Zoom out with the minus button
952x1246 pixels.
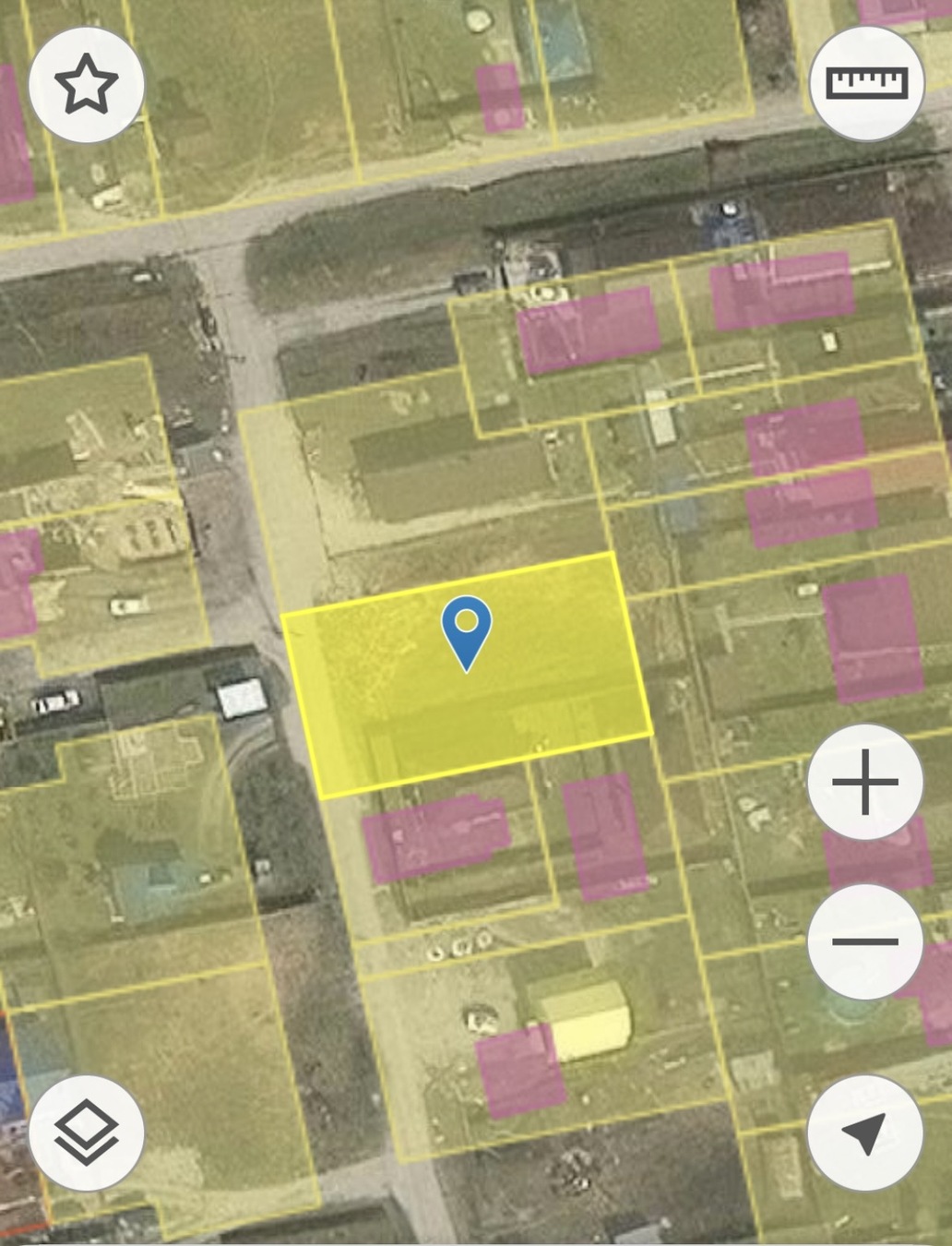pos(864,941)
